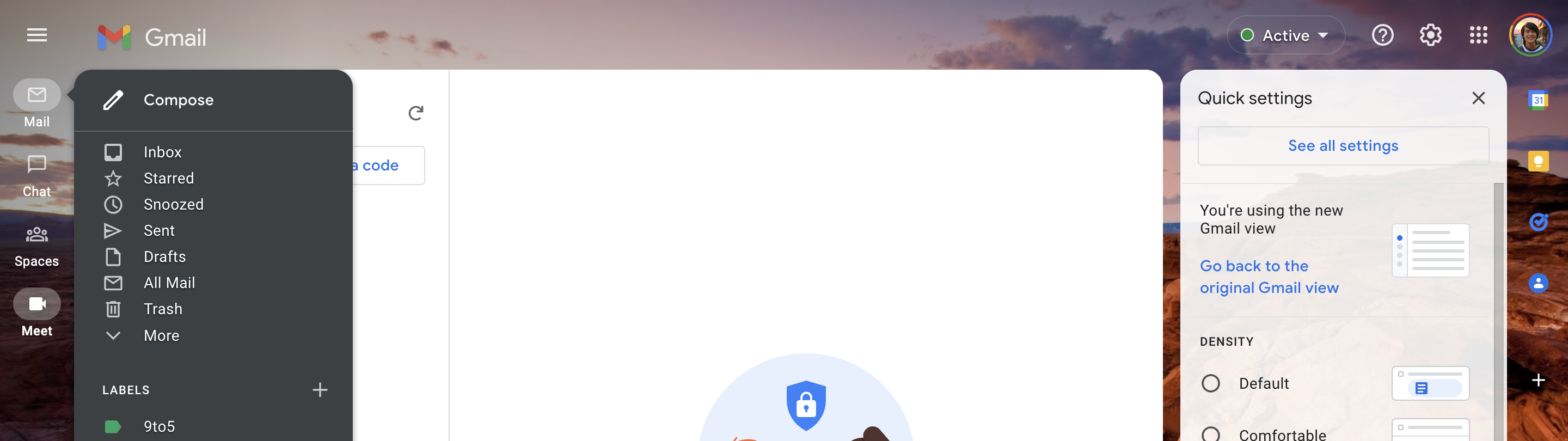Expand the More folders list
Screen dimensions: 1568x441
[161, 335]
